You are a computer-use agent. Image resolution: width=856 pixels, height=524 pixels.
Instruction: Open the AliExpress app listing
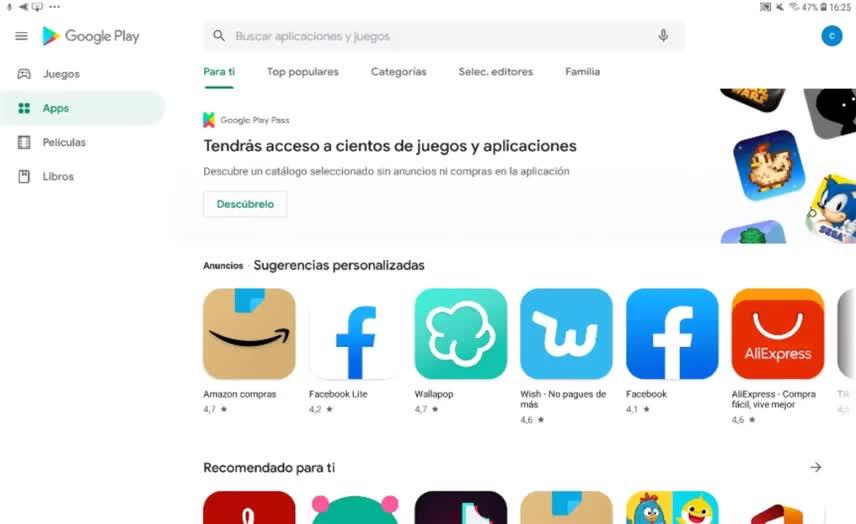point(778,334)
